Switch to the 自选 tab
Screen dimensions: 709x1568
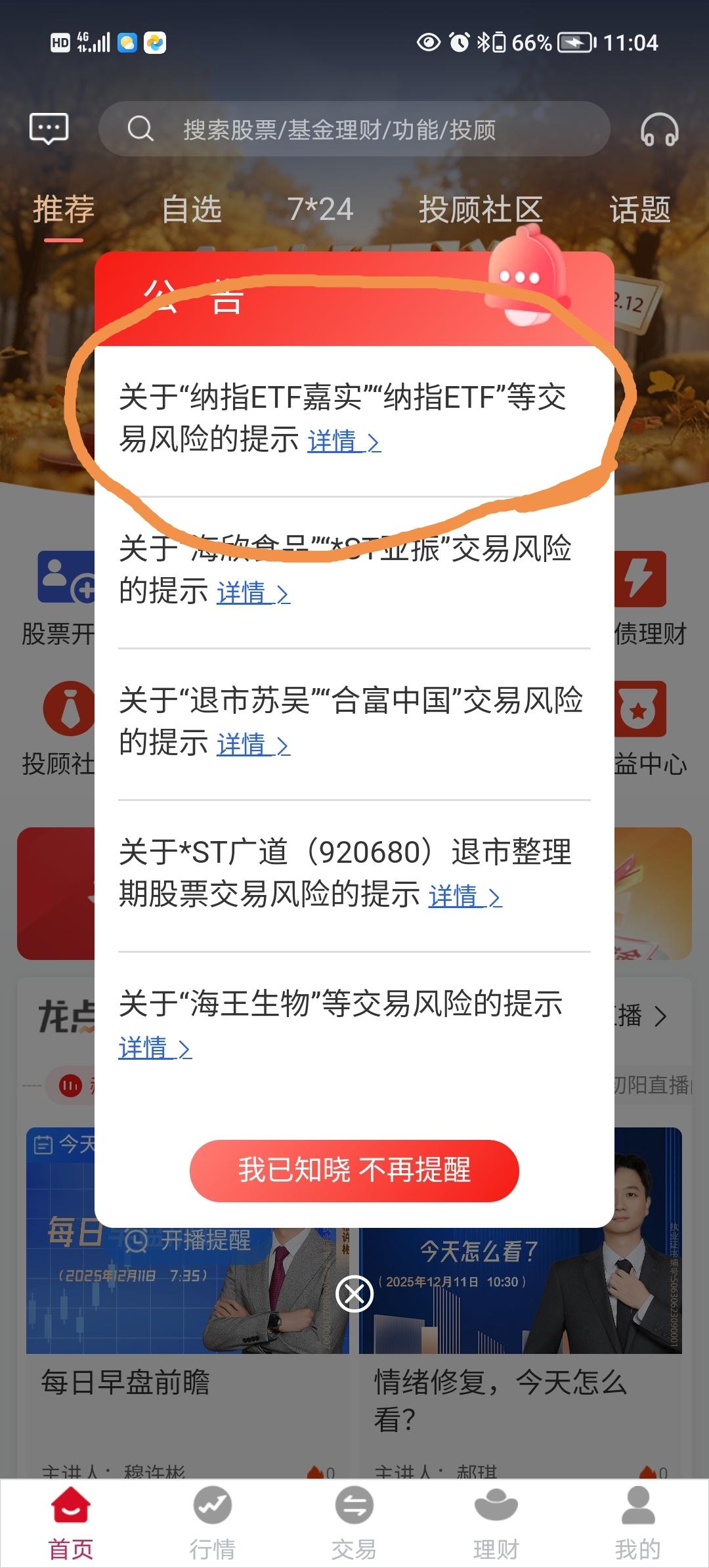(x=193, y=209)
